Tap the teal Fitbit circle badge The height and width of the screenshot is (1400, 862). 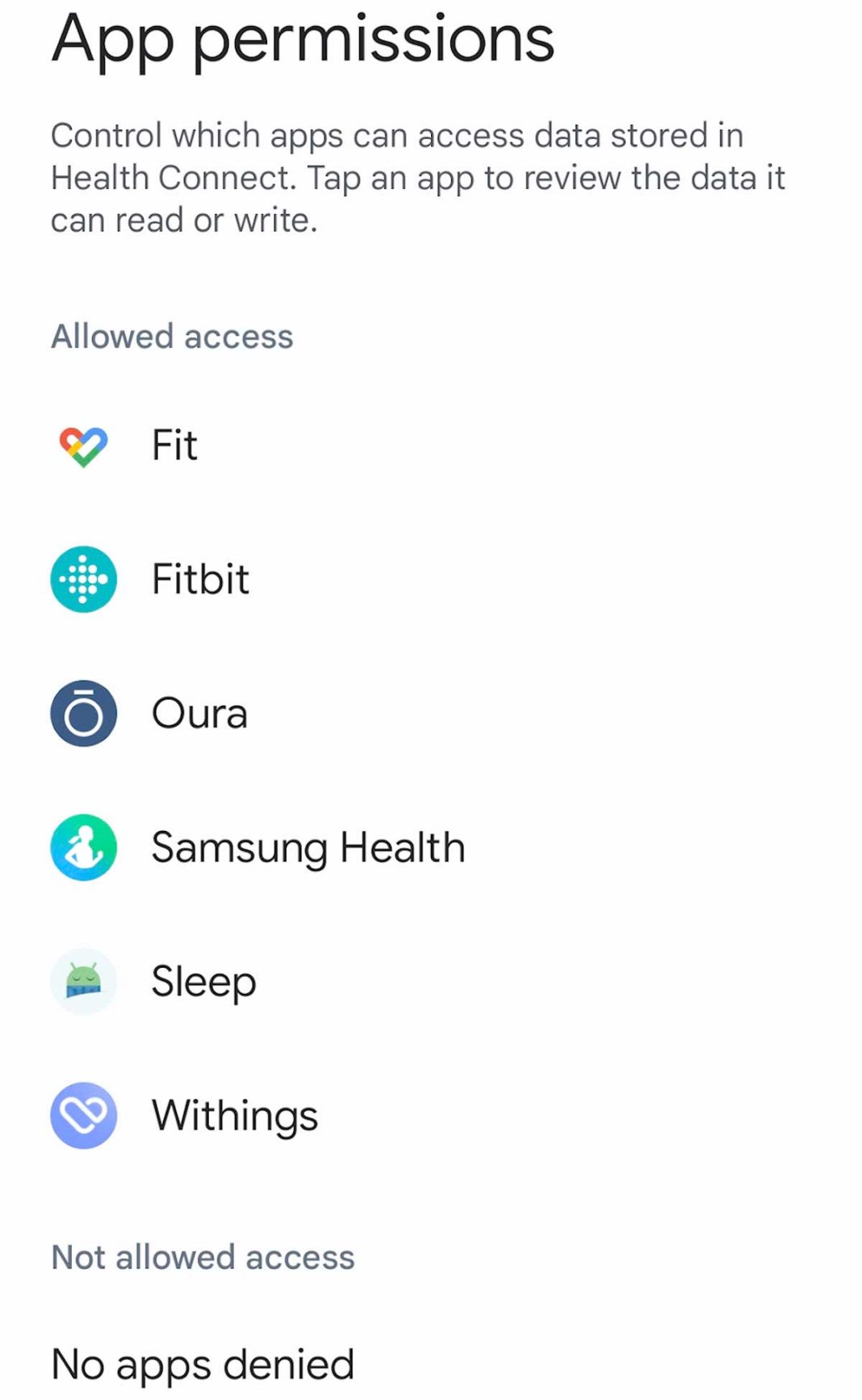pyautogui.click(x=83, y=578)
